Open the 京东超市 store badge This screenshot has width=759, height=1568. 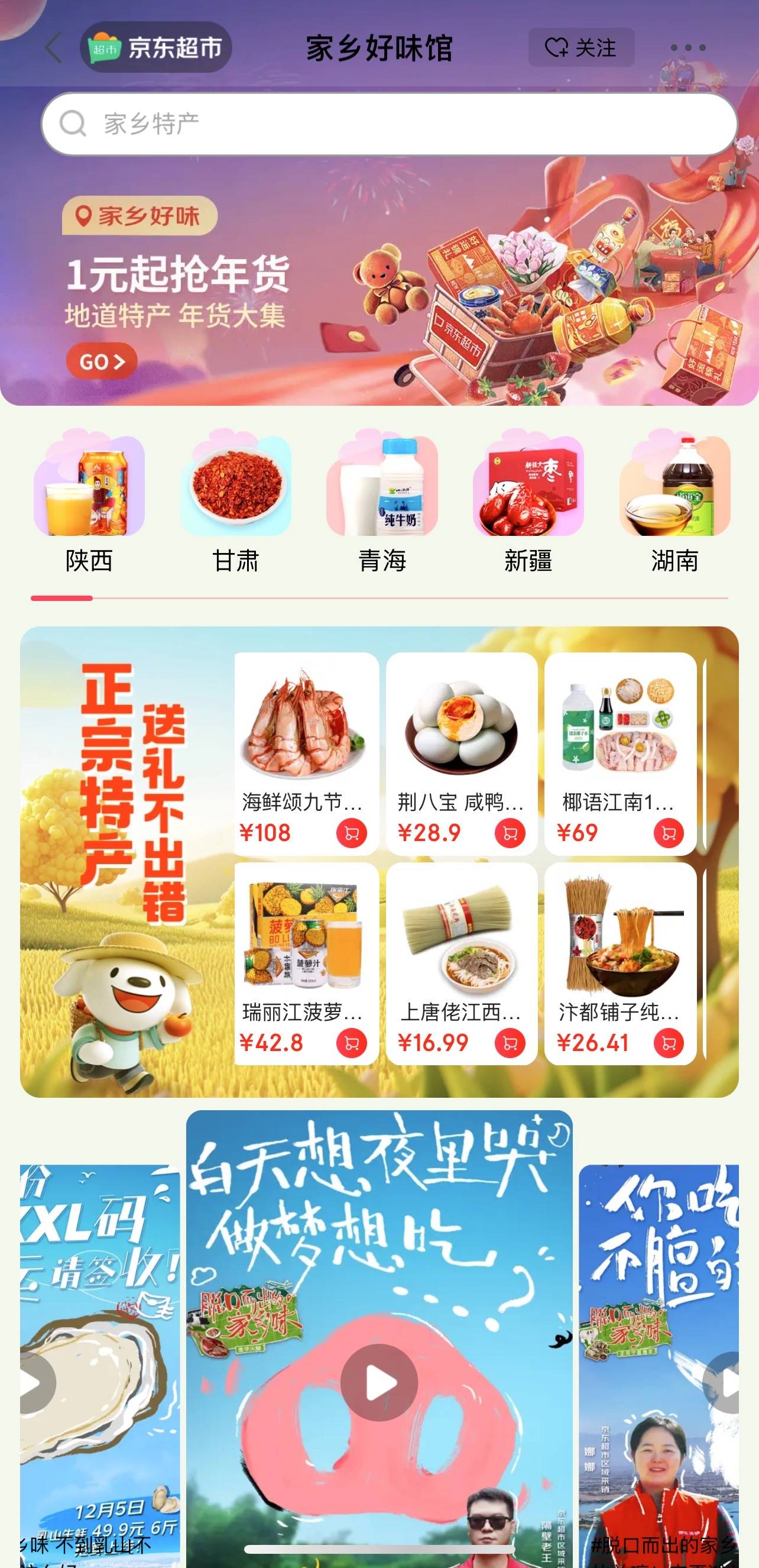point(155,48)
